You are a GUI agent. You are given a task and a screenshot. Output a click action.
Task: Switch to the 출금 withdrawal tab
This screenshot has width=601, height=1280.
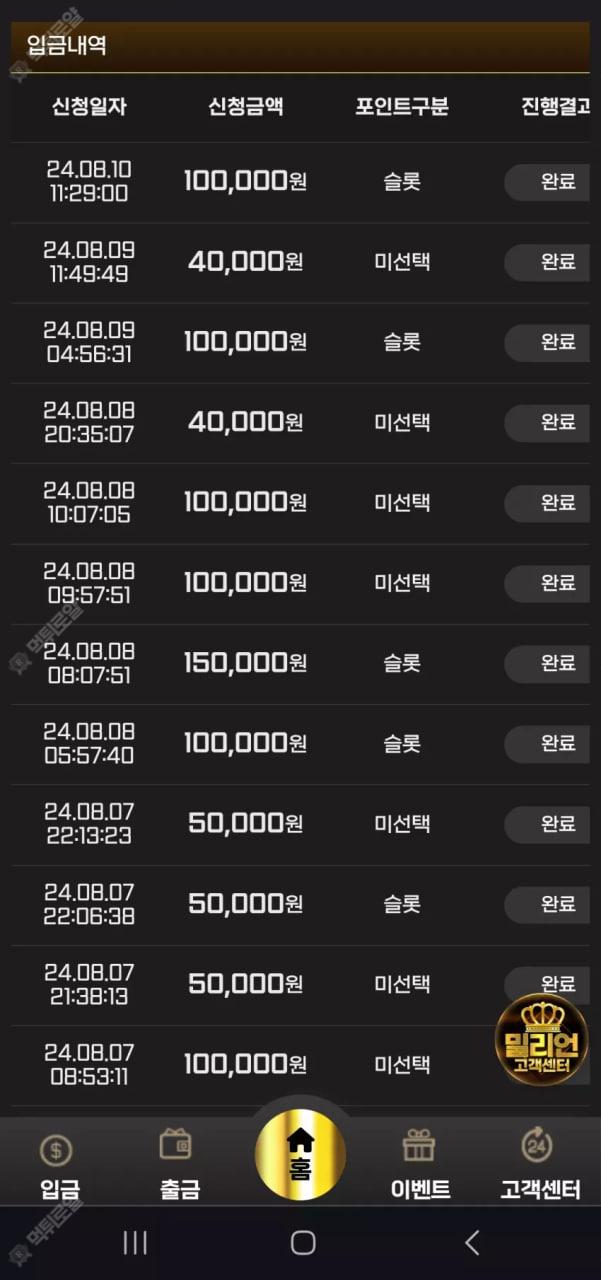179,1166
